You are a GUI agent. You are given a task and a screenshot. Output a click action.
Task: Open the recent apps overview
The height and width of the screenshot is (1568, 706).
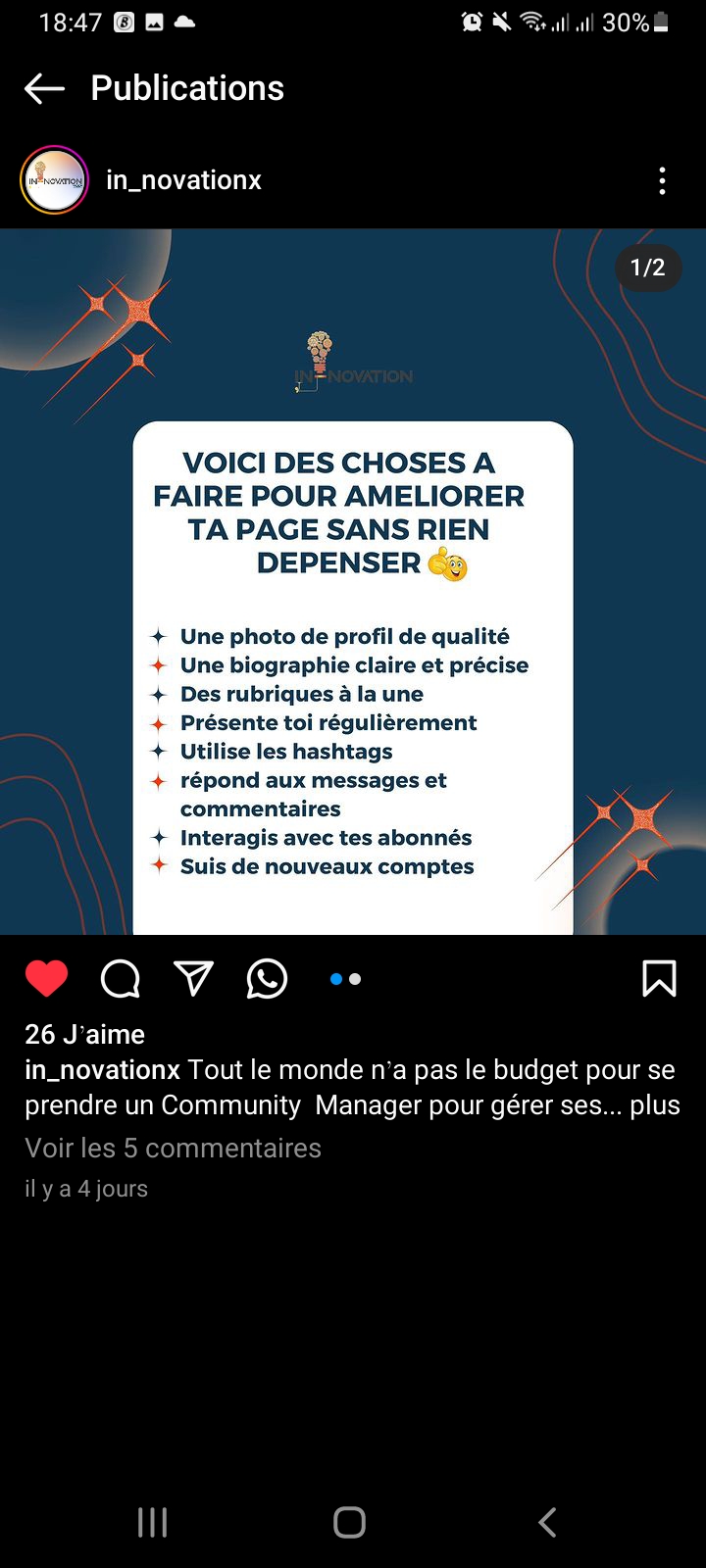(153, 1522)
